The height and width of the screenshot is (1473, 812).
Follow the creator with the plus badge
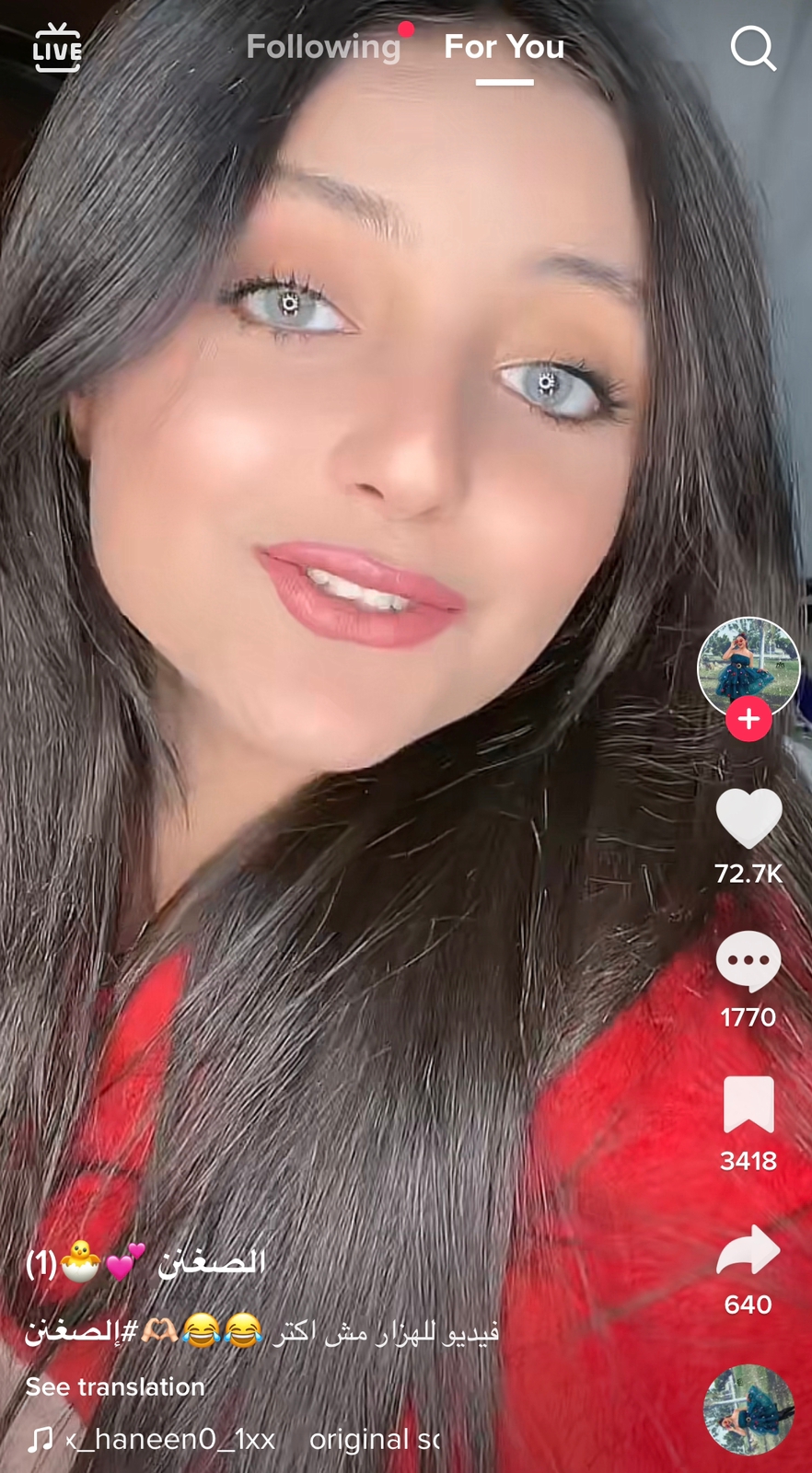748,719
